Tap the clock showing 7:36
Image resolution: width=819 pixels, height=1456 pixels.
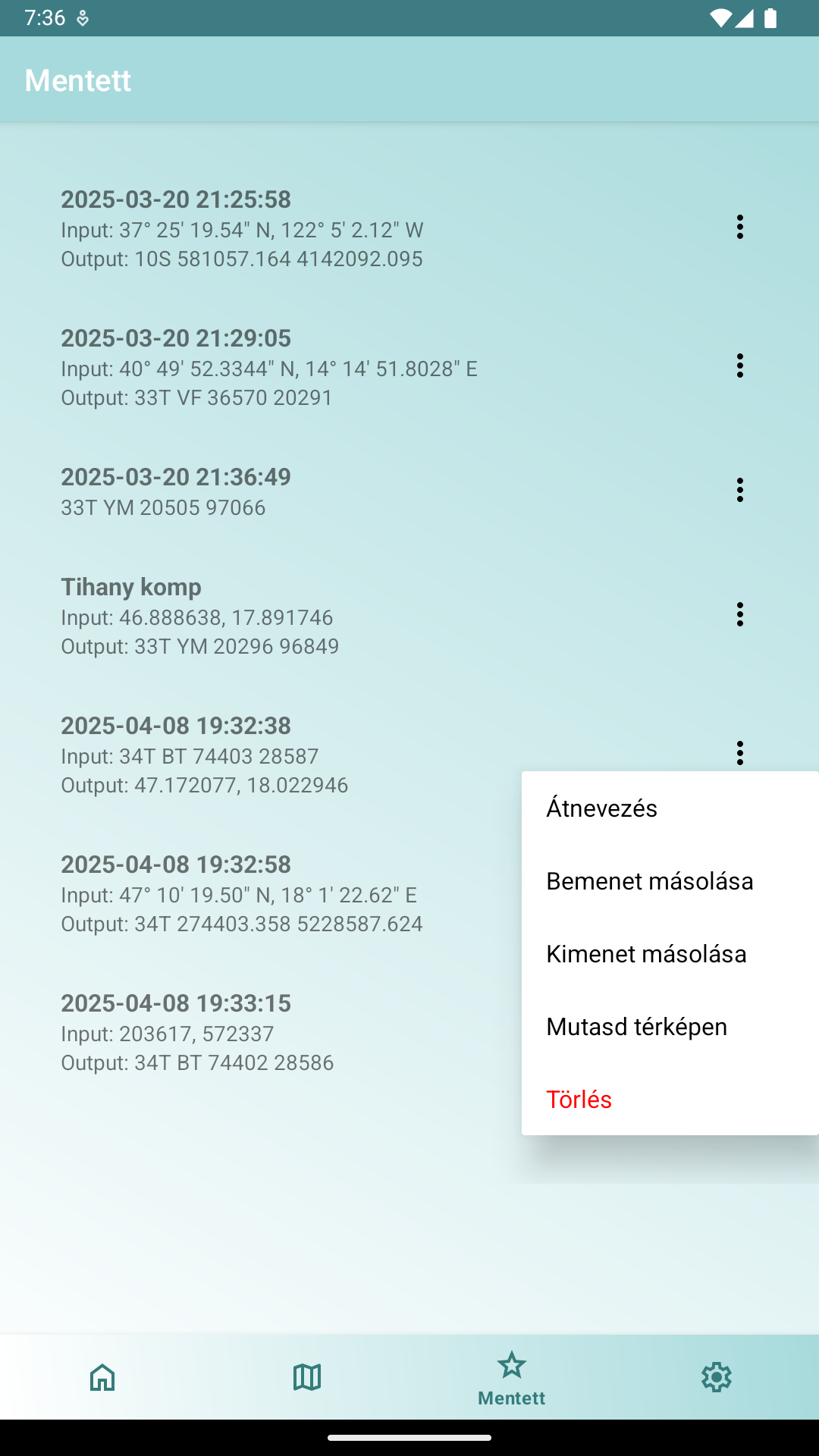coord(43,17)
